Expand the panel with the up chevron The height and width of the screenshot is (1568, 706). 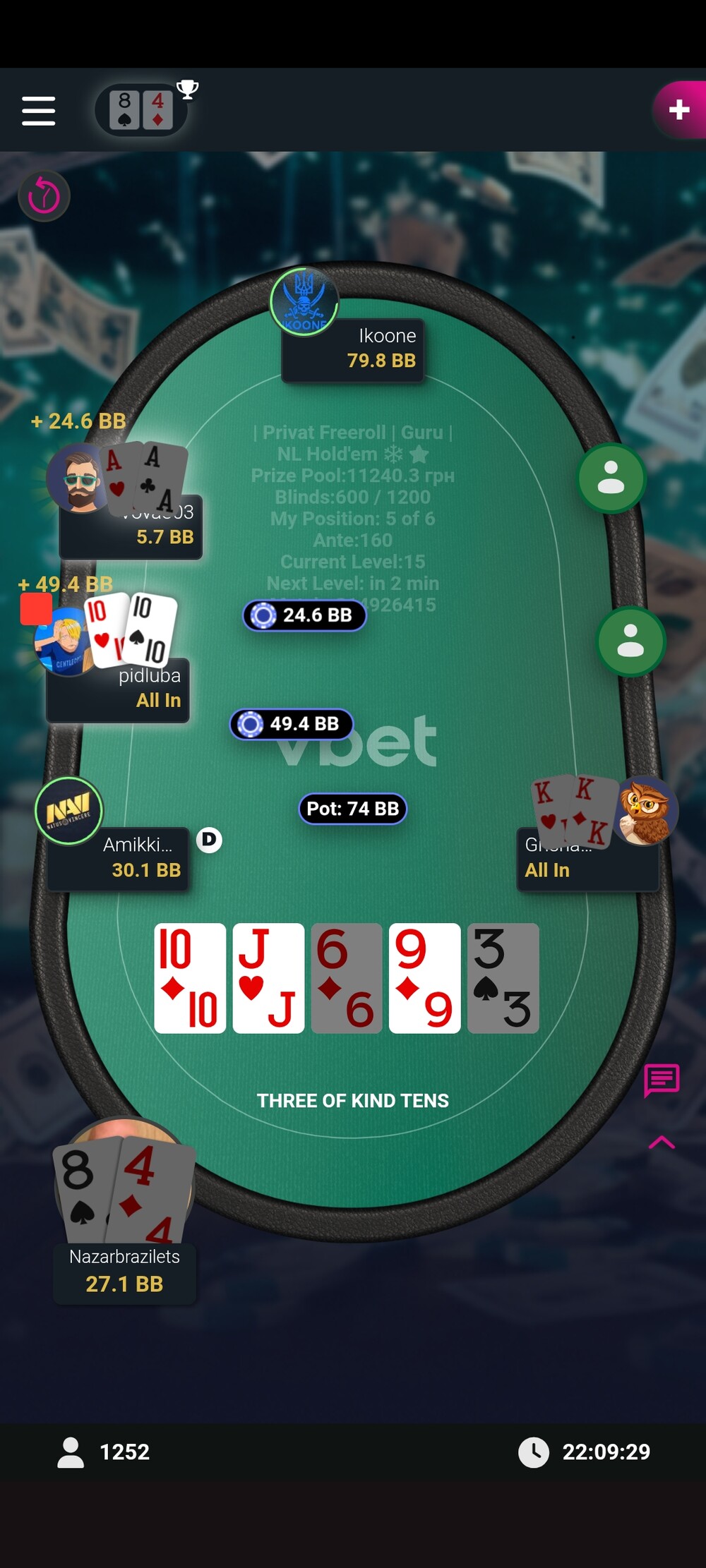(x=662, y=1142)
